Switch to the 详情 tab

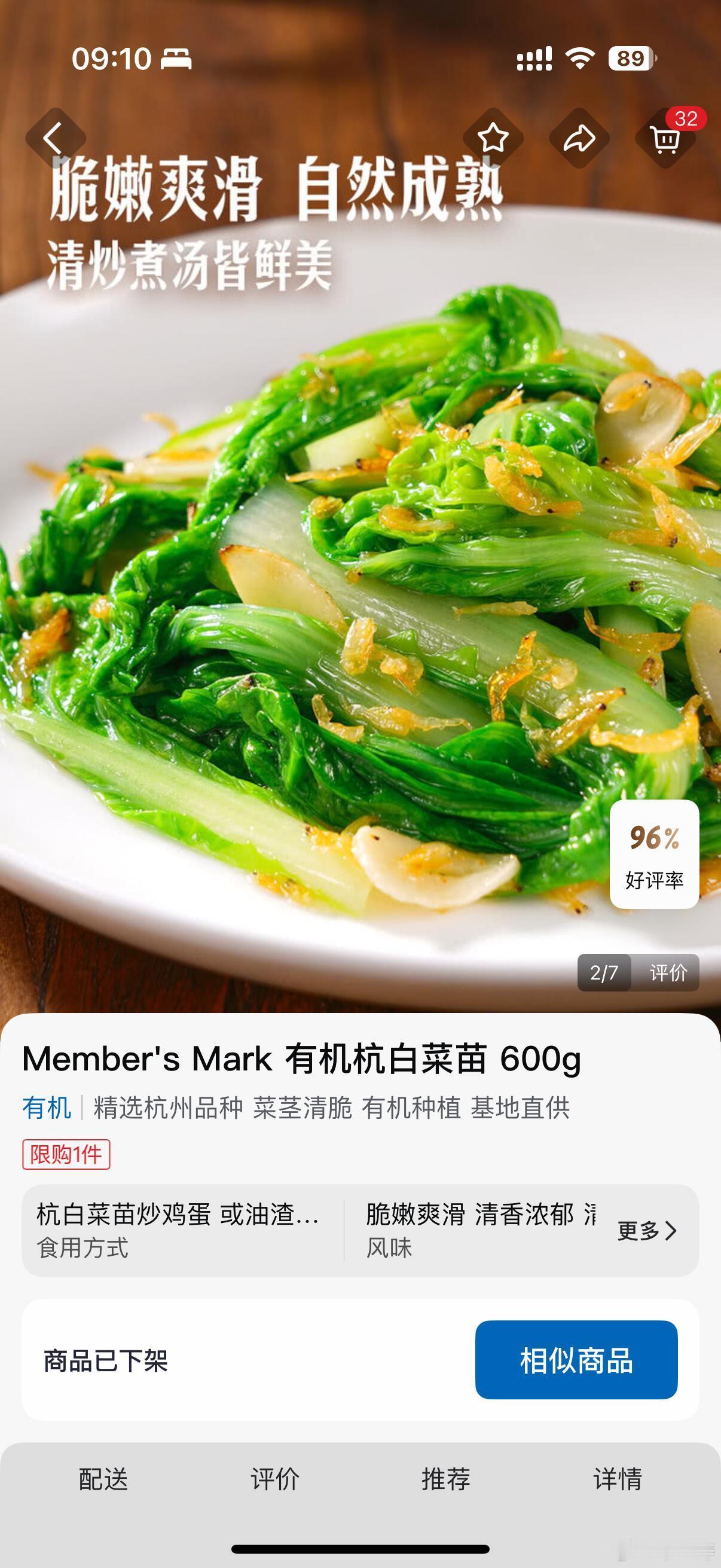point(618,1479)
